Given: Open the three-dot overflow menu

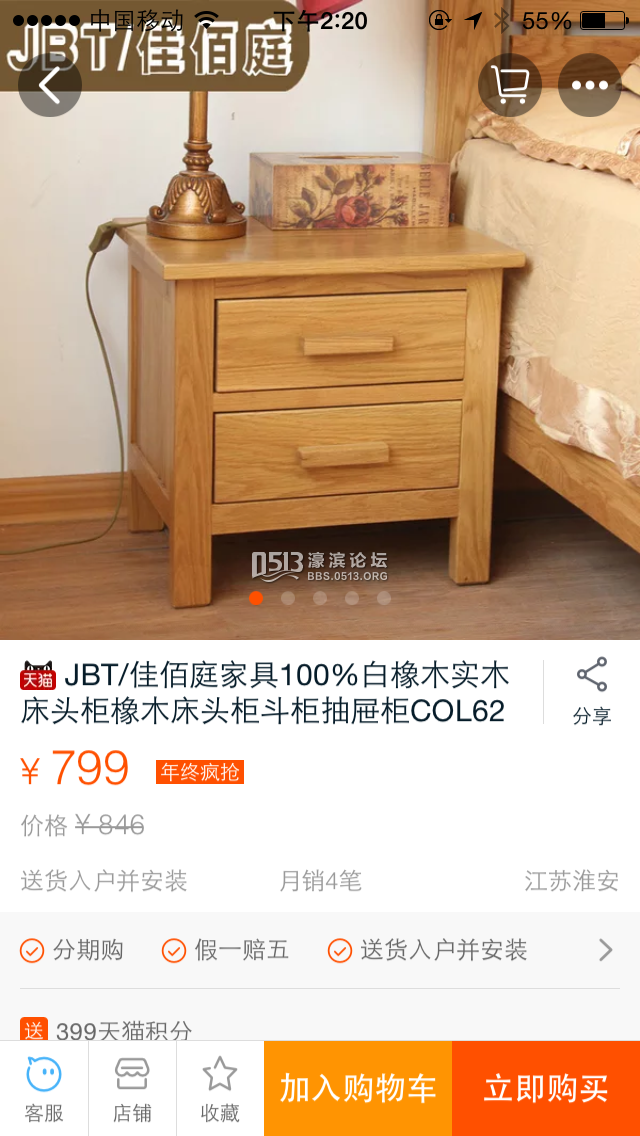Looking at the screenshot, I should [589, 85].
